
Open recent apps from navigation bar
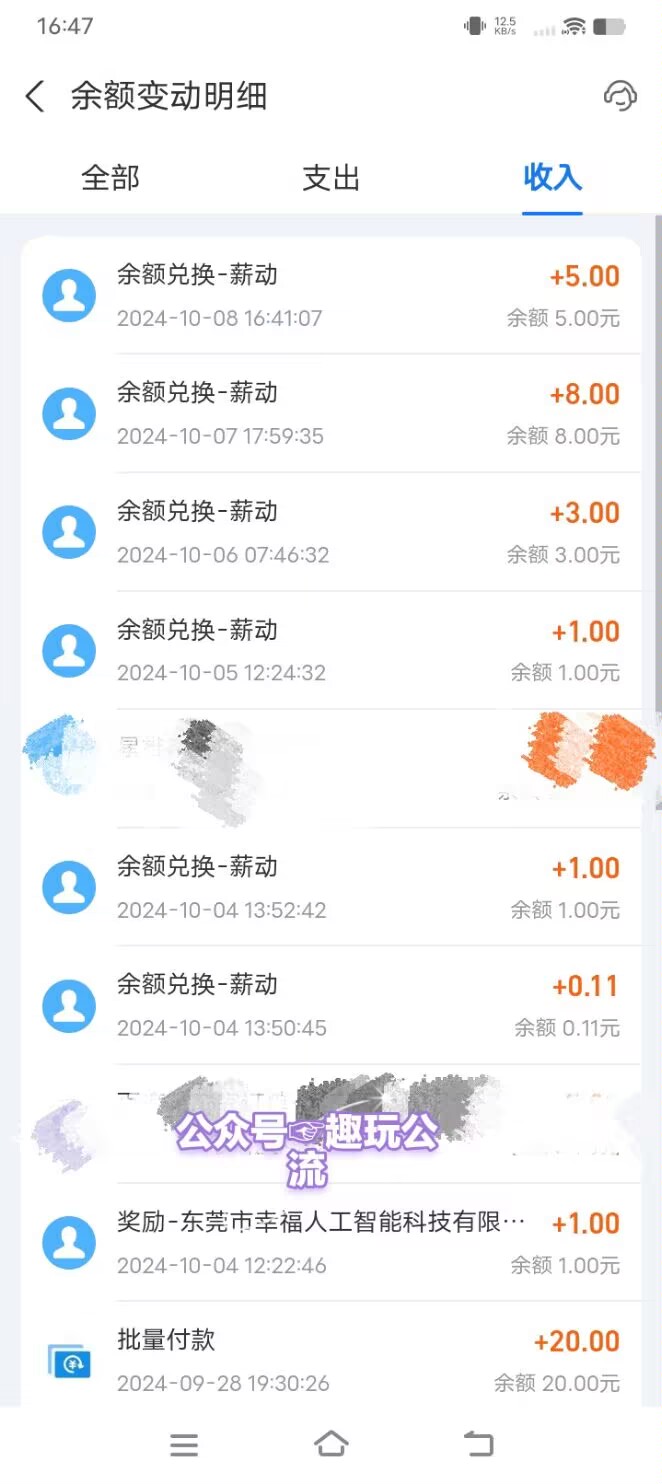coord(184,1444)
